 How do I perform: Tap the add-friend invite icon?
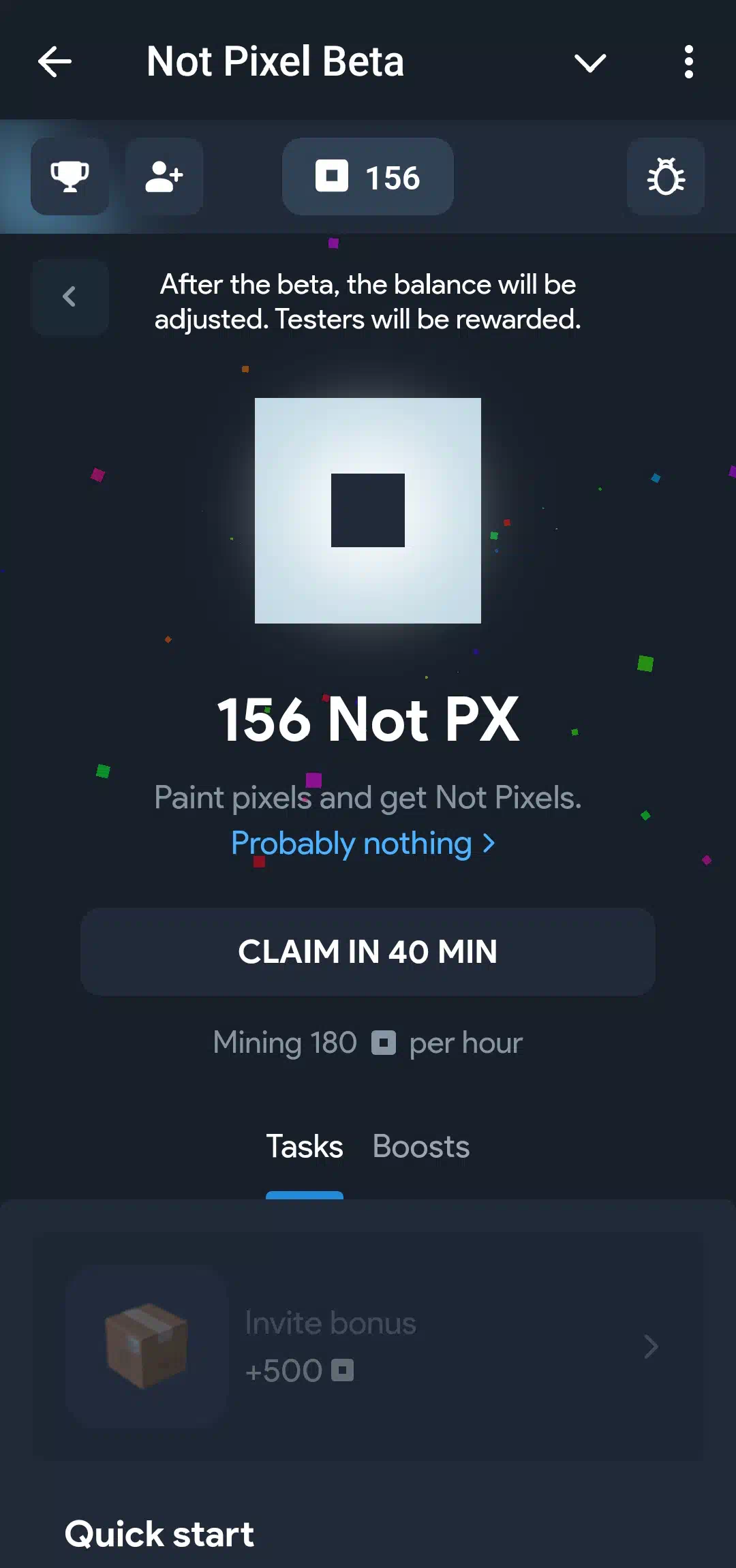(x=164, y=176)
